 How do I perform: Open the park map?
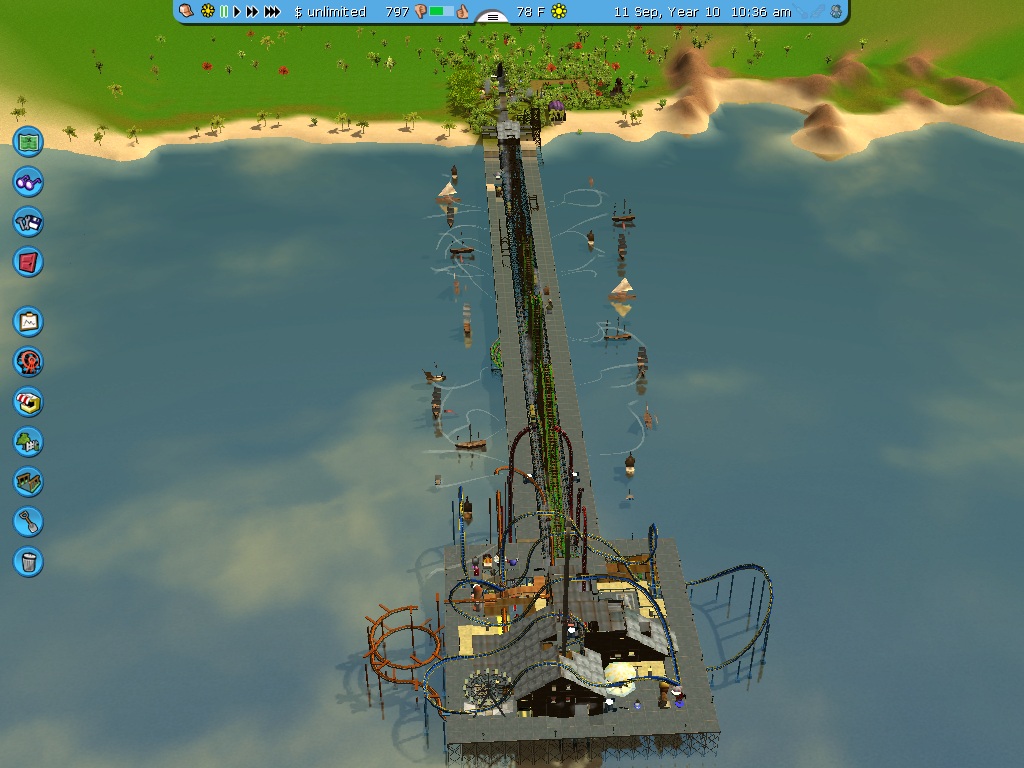tap(28, 141)
